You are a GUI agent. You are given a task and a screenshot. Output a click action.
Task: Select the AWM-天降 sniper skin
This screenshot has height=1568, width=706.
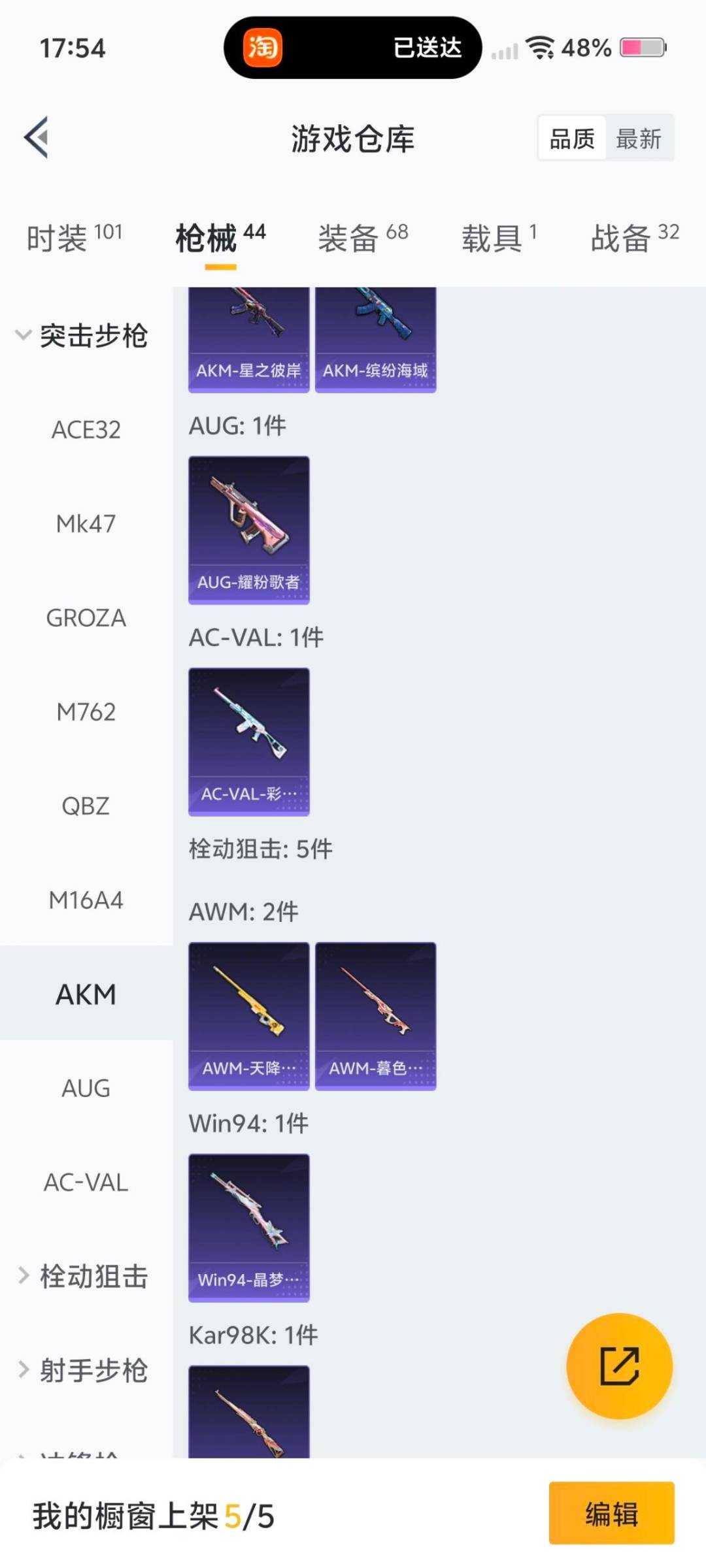coord(248,1016)
